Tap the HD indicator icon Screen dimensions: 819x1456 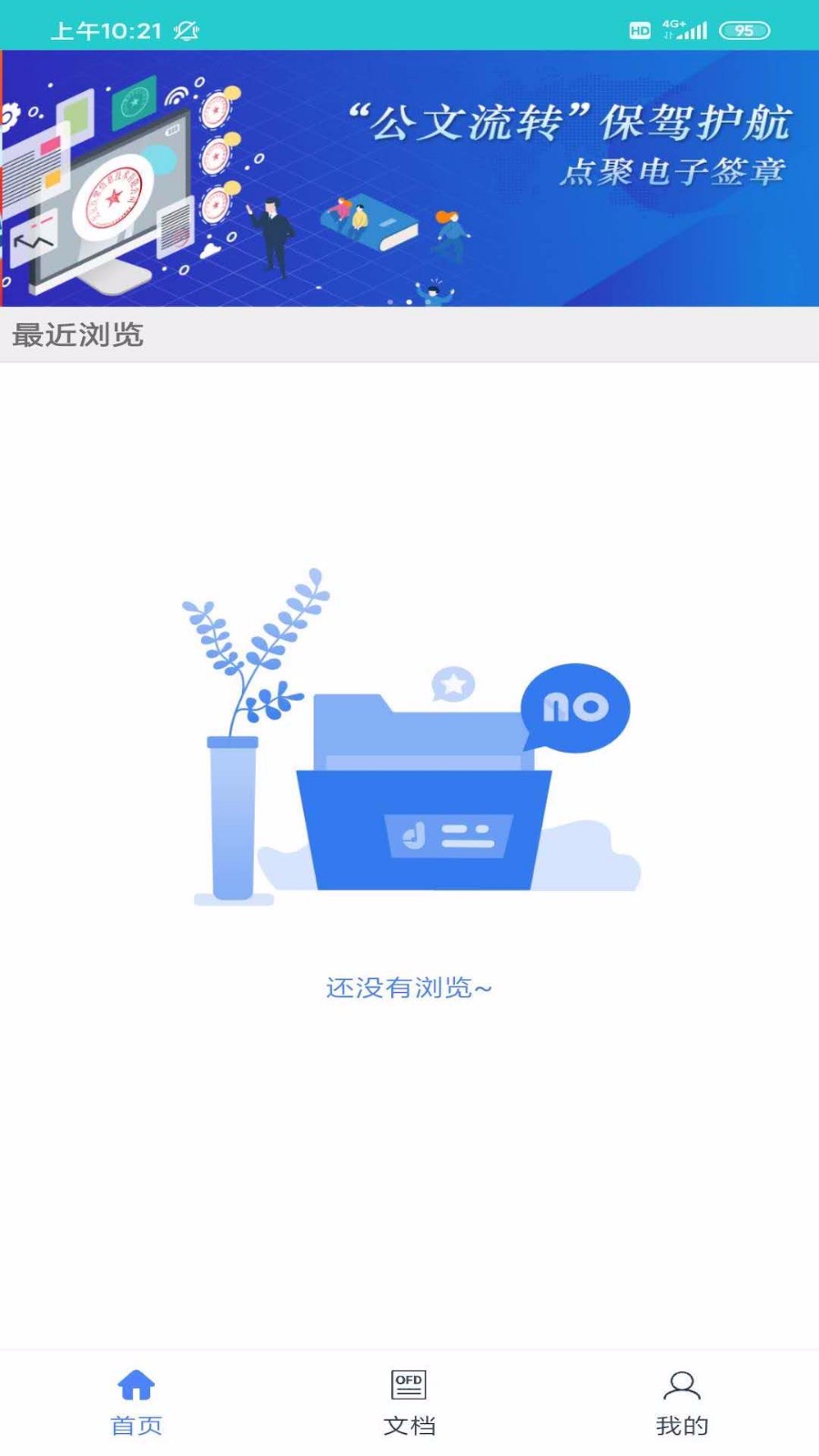tap(638, 30)
